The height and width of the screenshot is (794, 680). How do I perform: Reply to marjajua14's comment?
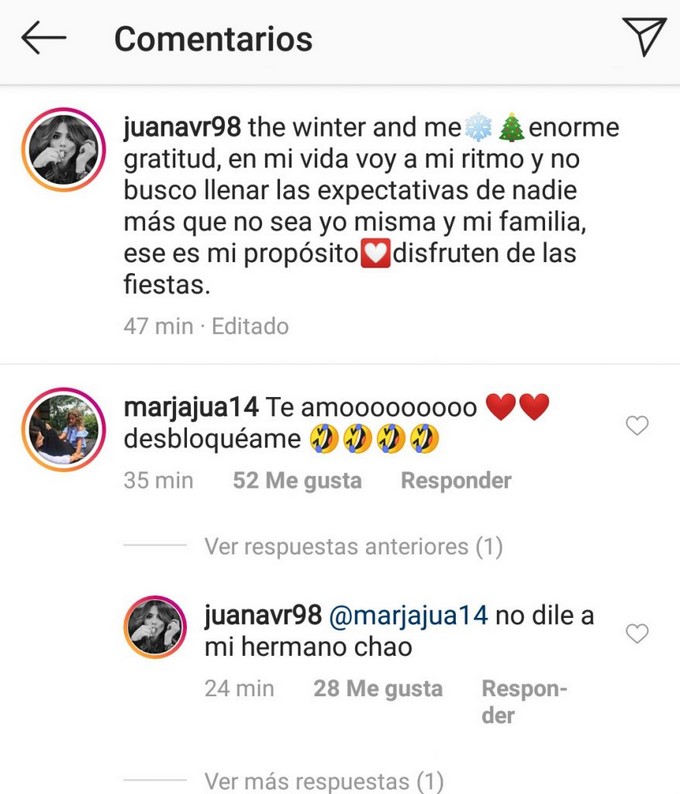coord(455,481)
